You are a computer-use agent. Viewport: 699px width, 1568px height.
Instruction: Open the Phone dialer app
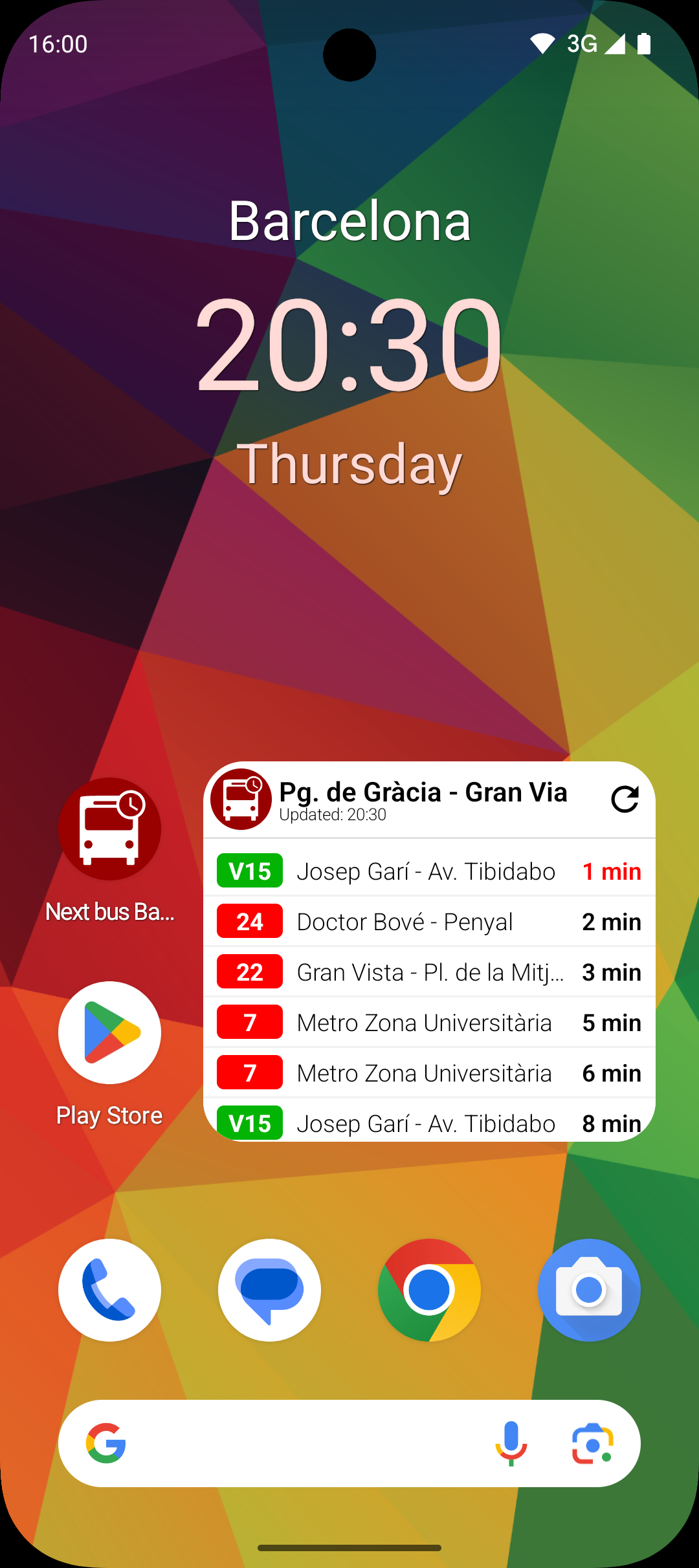109,1290
